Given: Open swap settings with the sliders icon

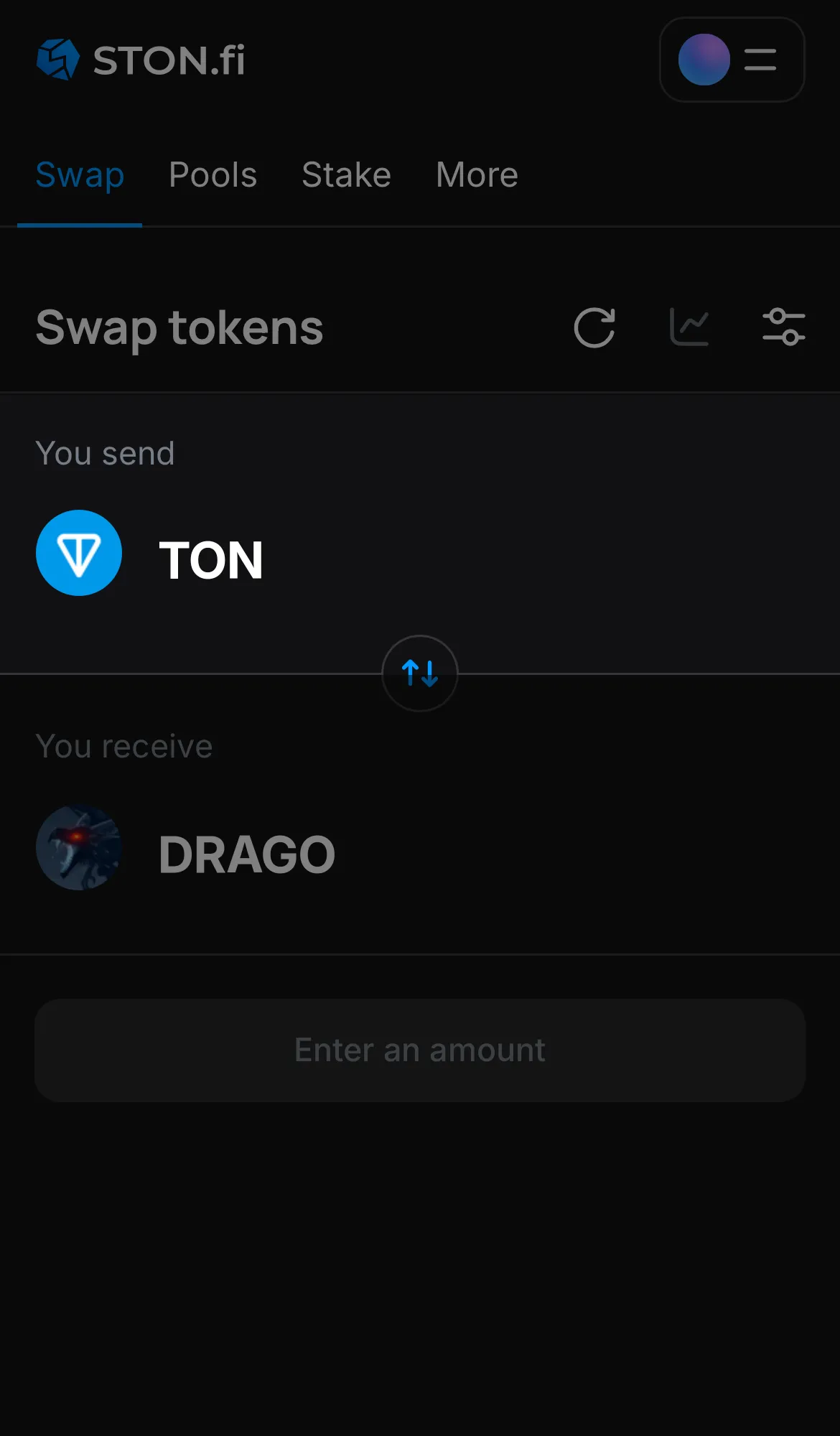Looking at the screenshot, I should coord(784,327).
